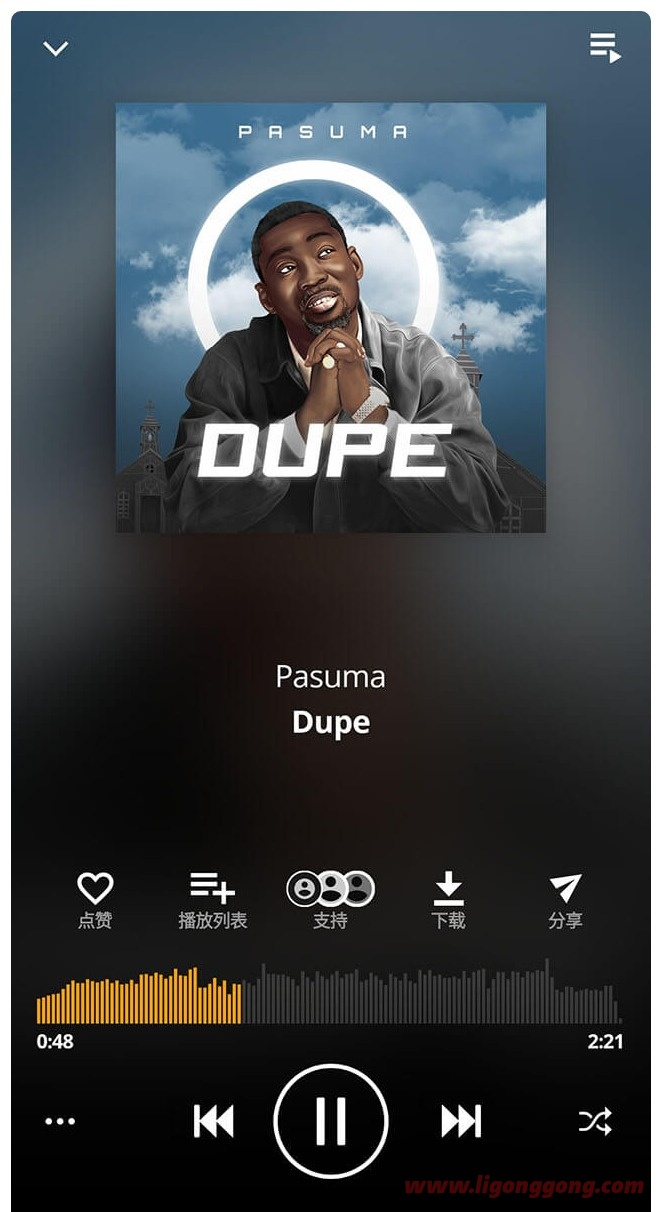
Task: Skip to the previous track
Action: tap(213, 1121)
